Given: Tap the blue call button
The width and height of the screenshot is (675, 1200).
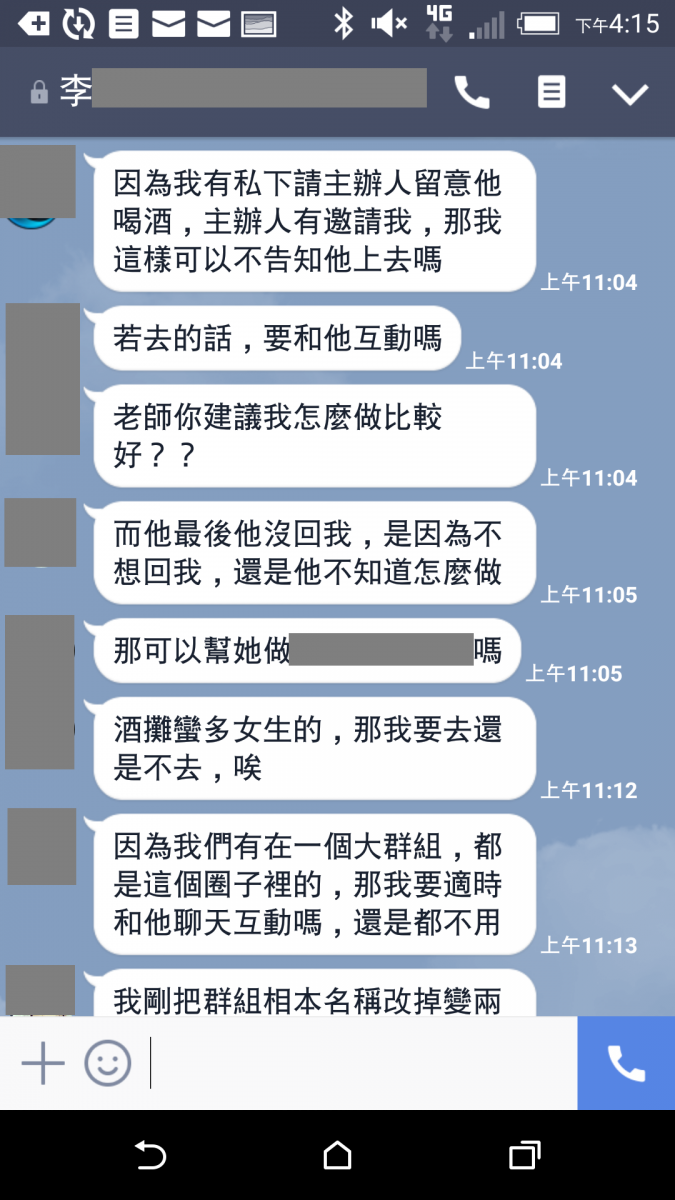Looking at the screenshot, I should [x=626, y=1063].
